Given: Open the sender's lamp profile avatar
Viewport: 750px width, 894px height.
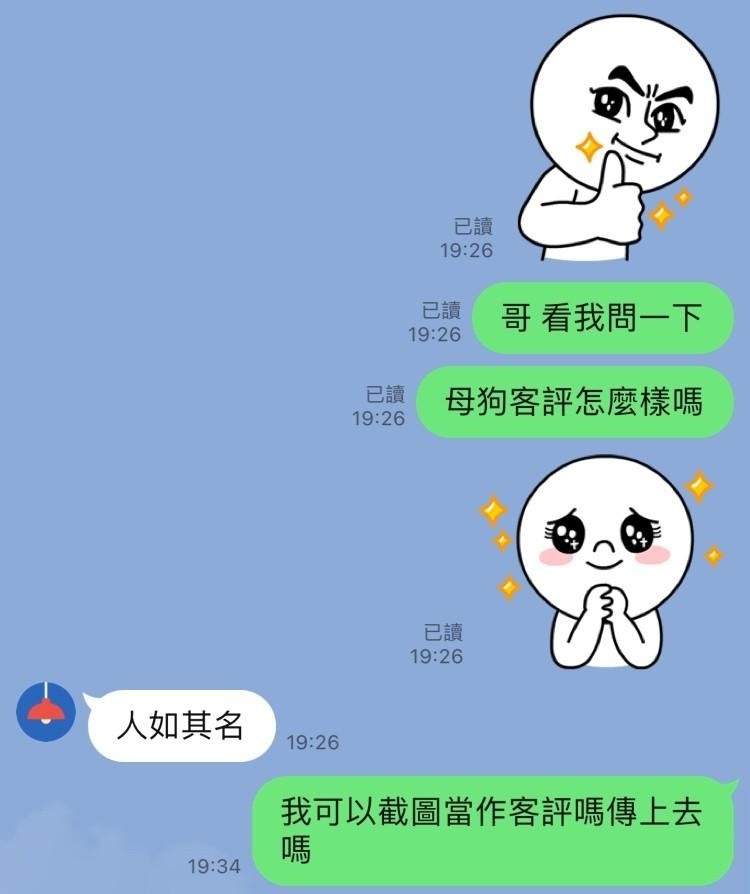Looking at the screenshot, I should pyautogui.click(x=46, y=711).
